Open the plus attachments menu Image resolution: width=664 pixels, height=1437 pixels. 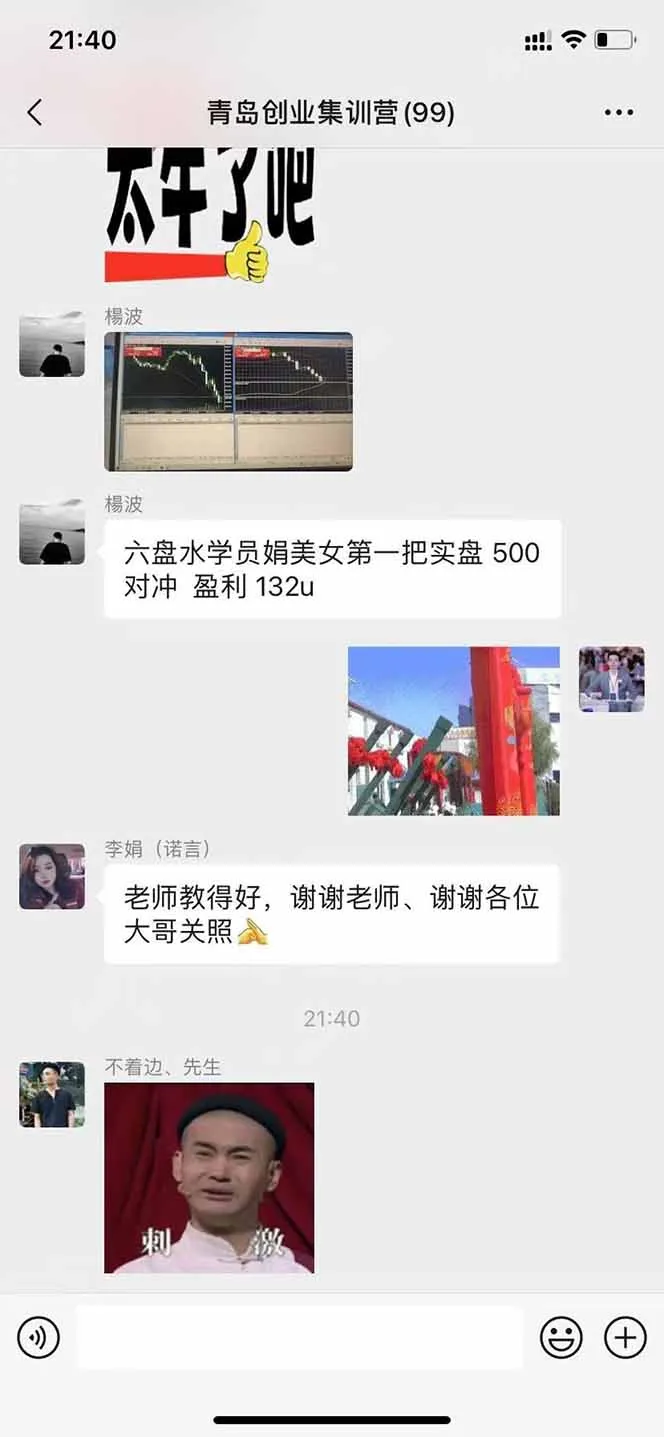pyautogui.click(x=625, y=1337)
